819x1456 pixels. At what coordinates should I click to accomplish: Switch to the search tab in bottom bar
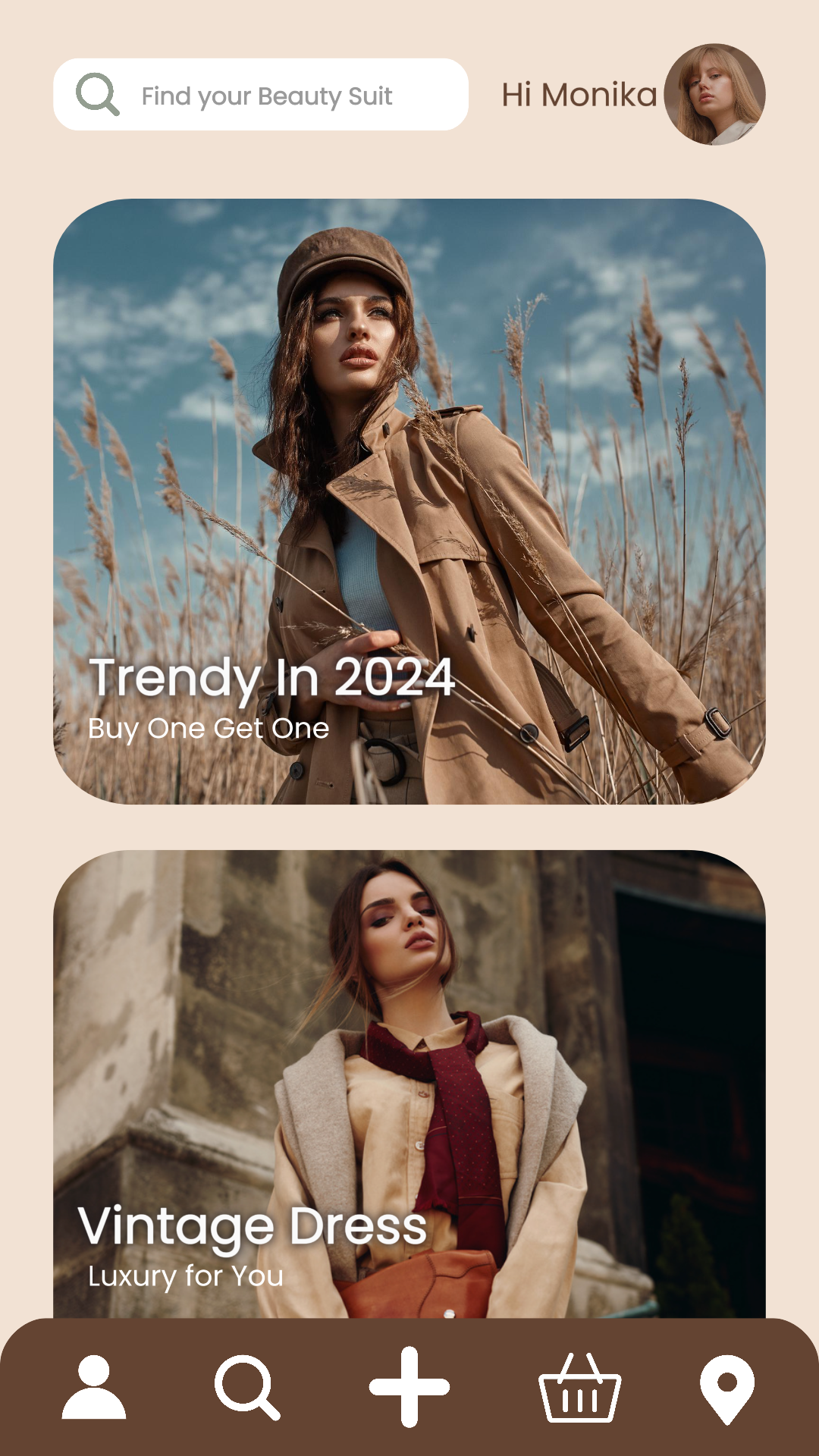point(247,1387)
